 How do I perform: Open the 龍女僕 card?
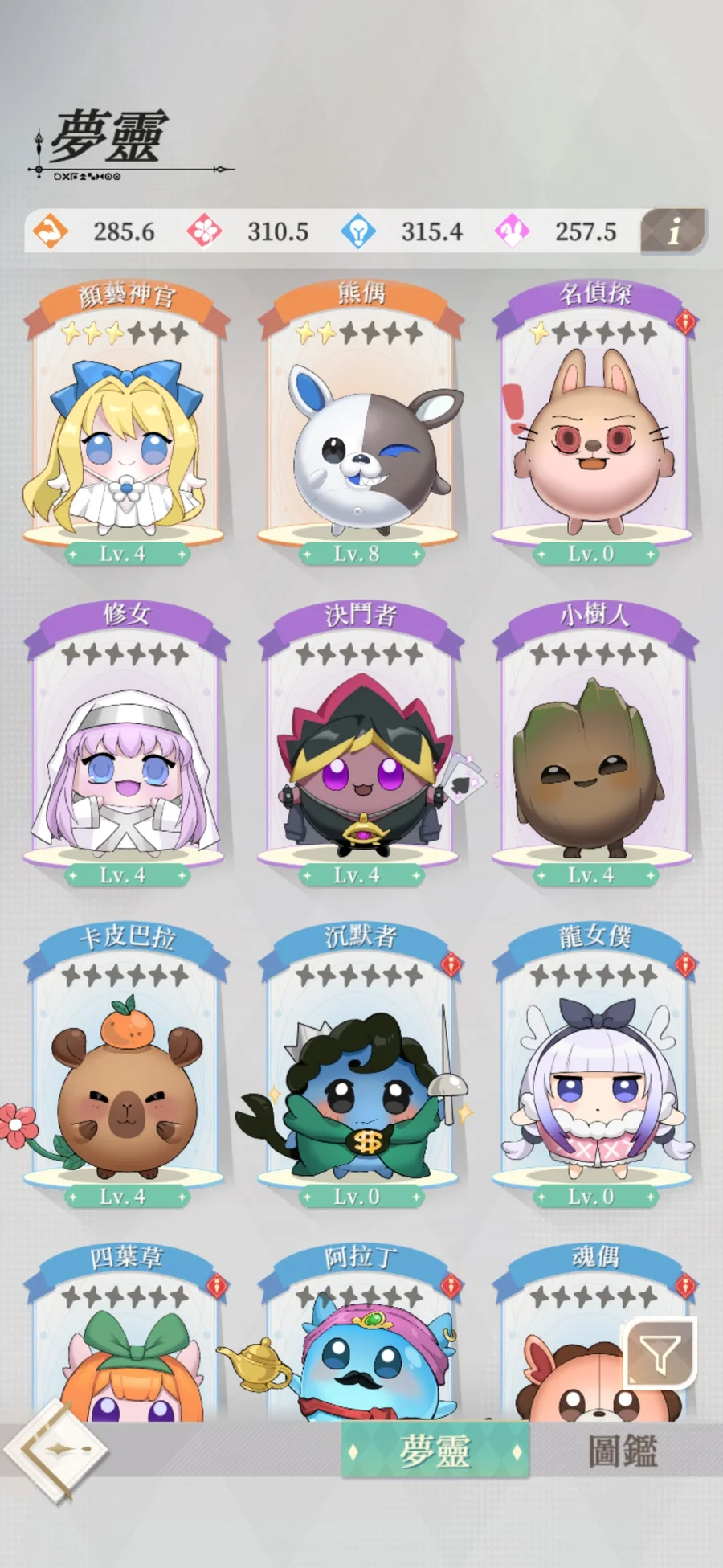(x=595, y=1066)
